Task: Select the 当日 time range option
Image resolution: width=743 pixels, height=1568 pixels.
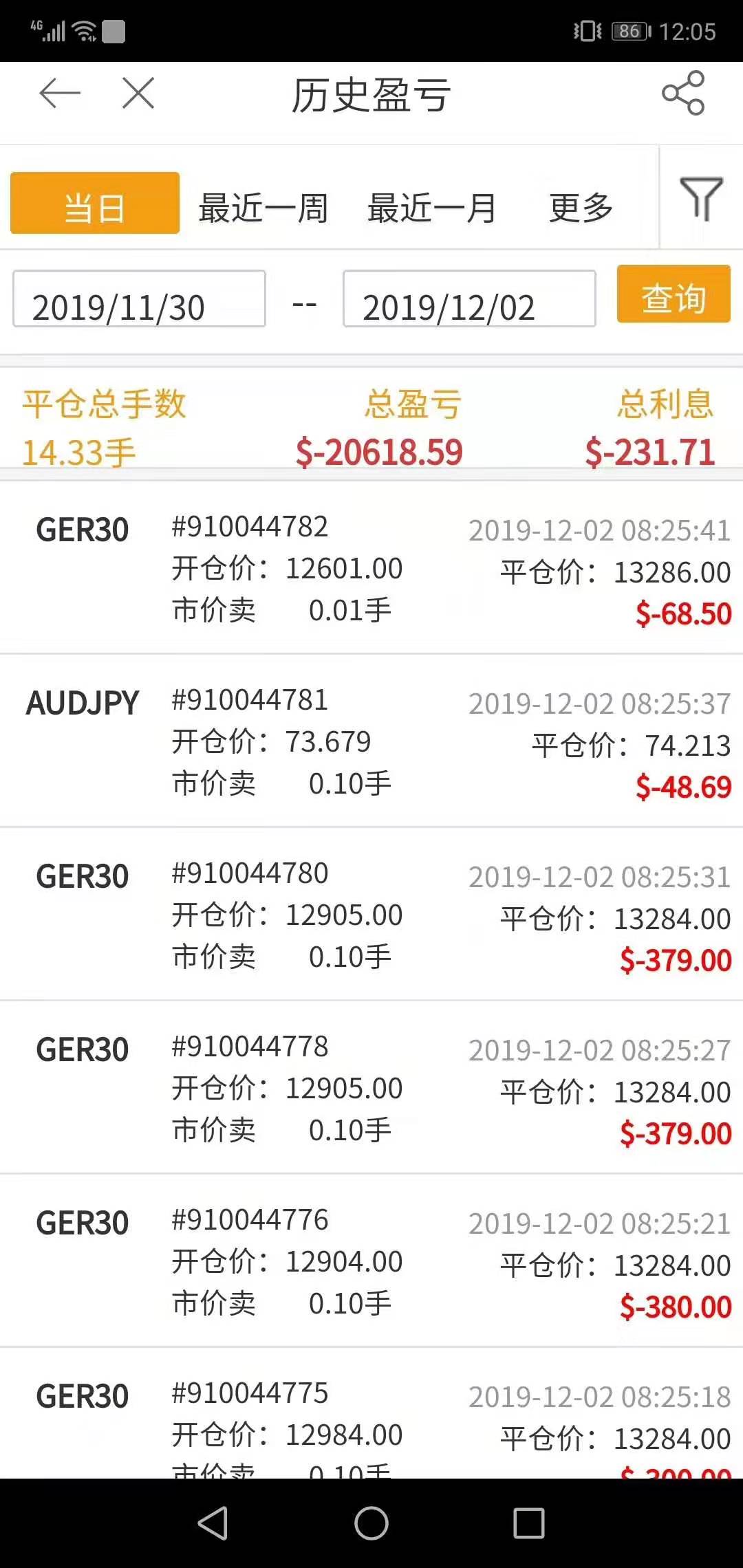Action: 94,208
